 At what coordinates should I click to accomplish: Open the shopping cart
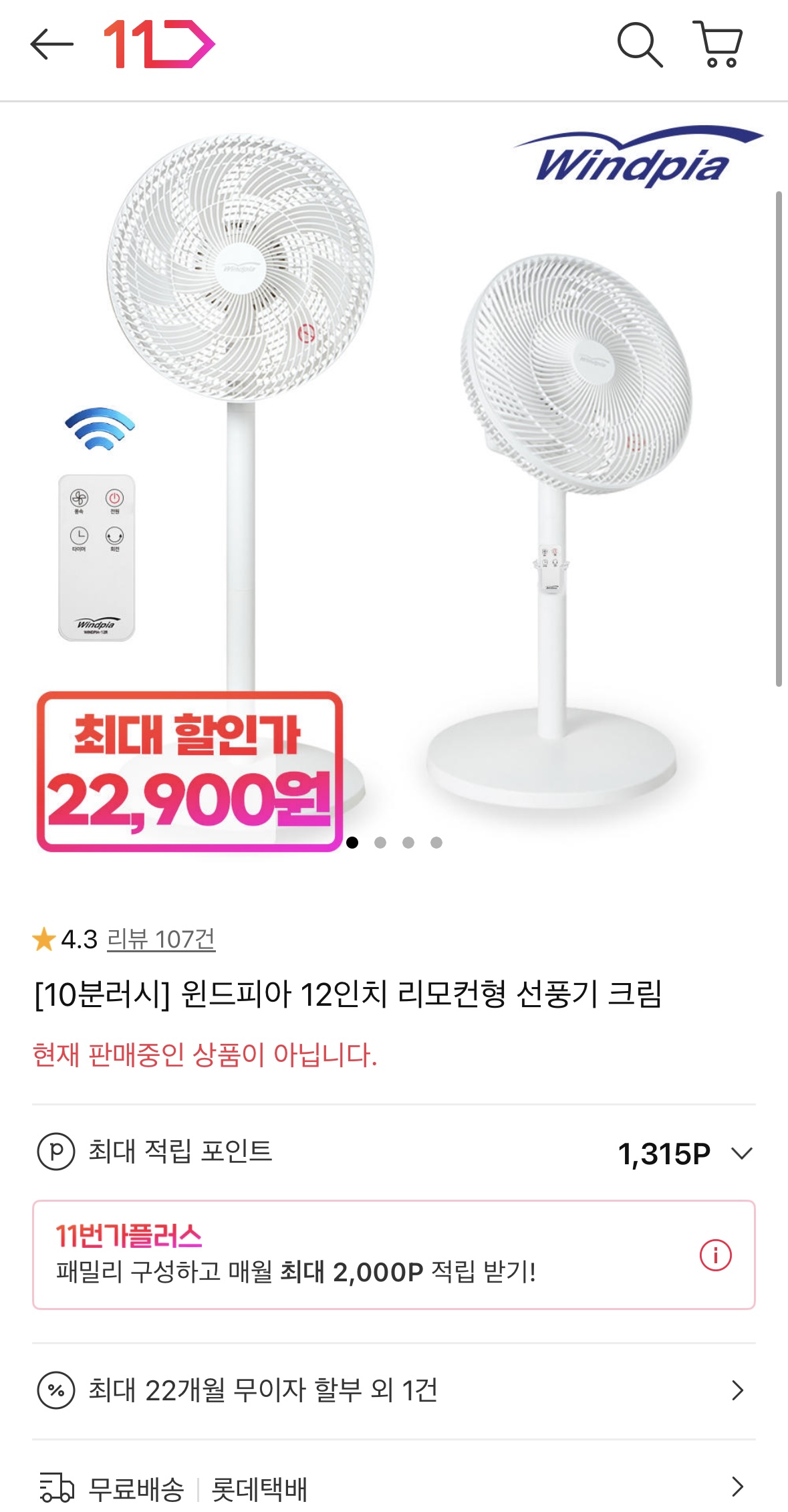(718, 44)
